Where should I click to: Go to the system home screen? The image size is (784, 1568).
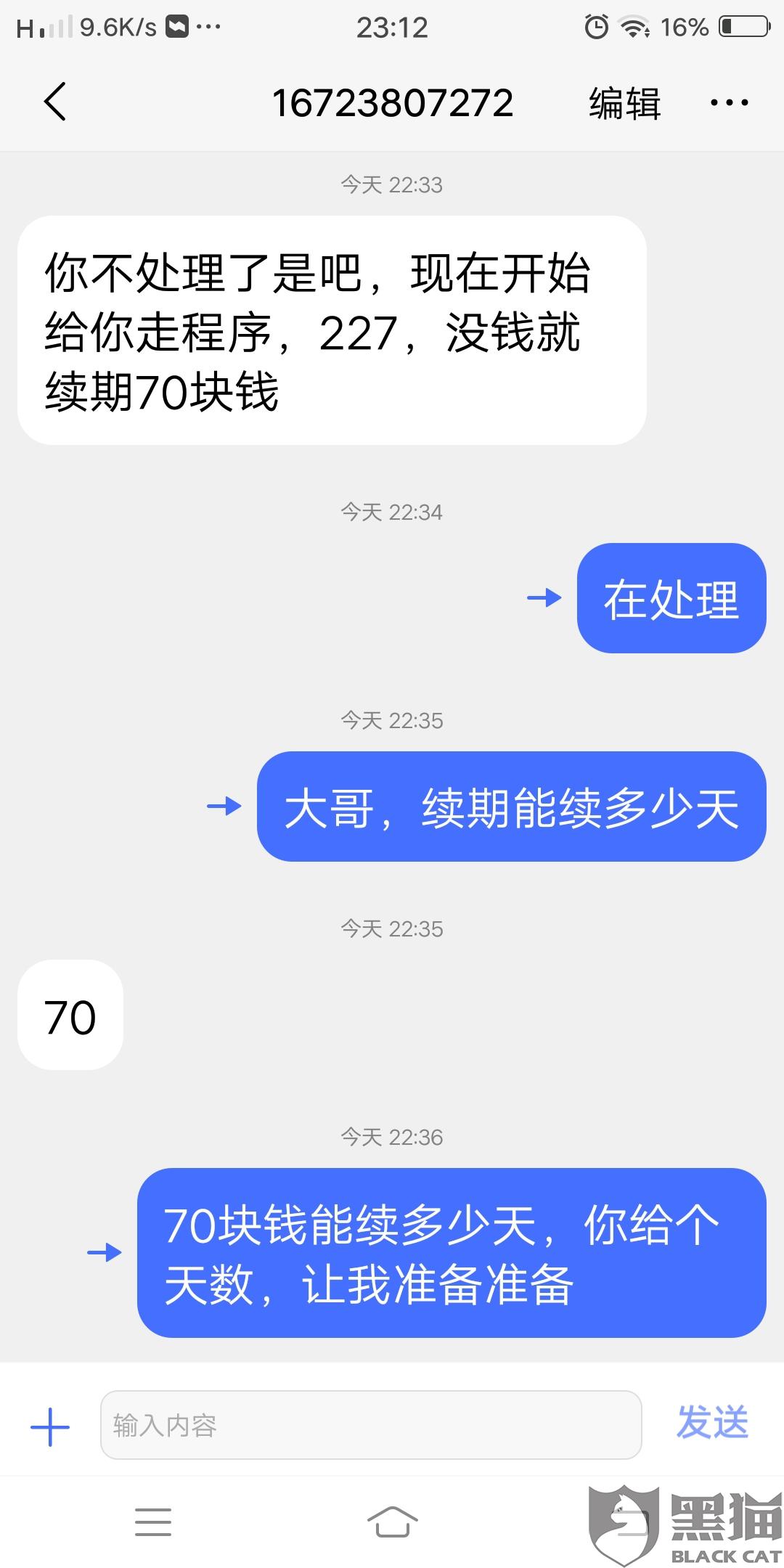[392, 1522]
